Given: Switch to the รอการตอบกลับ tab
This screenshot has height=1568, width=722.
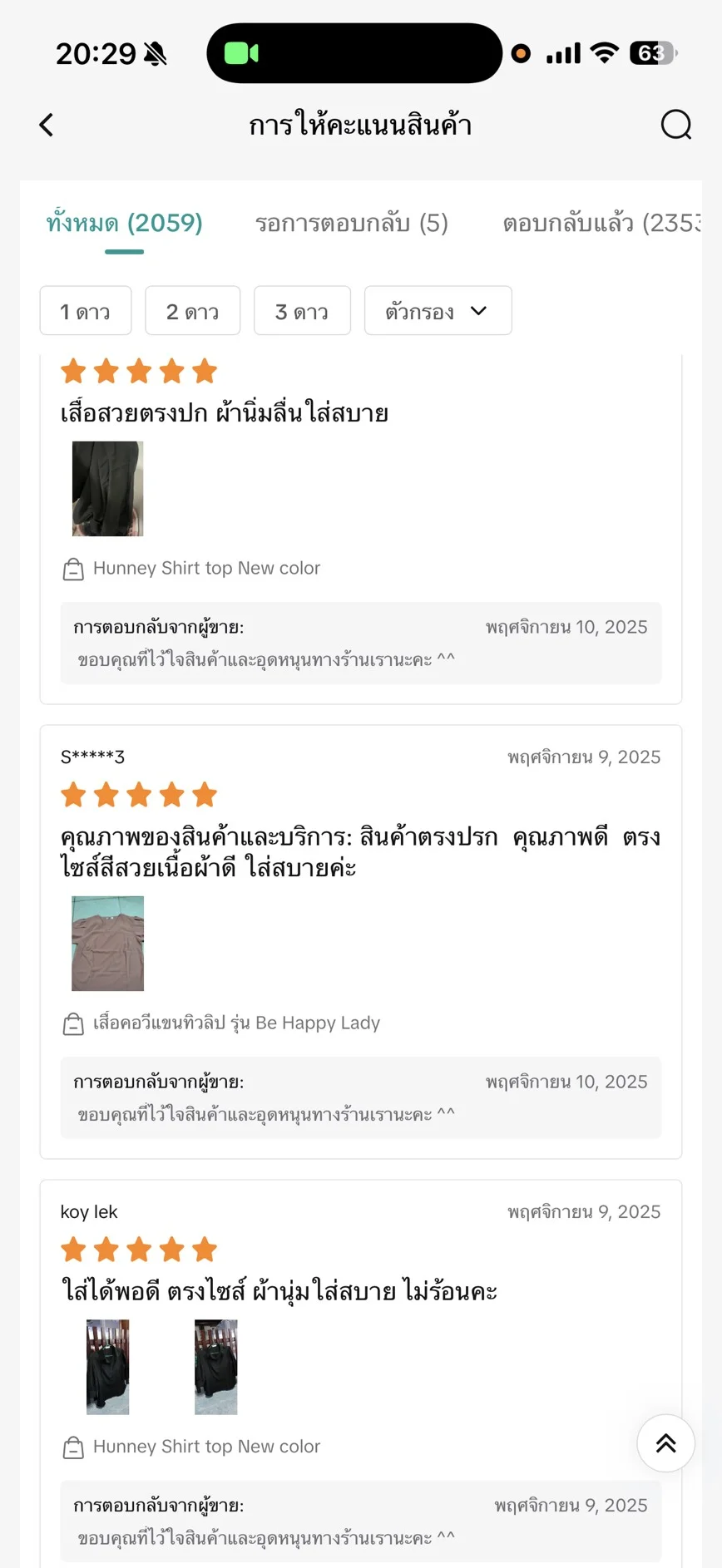Looking at the screenshot, I should click(x=353, y=223).
